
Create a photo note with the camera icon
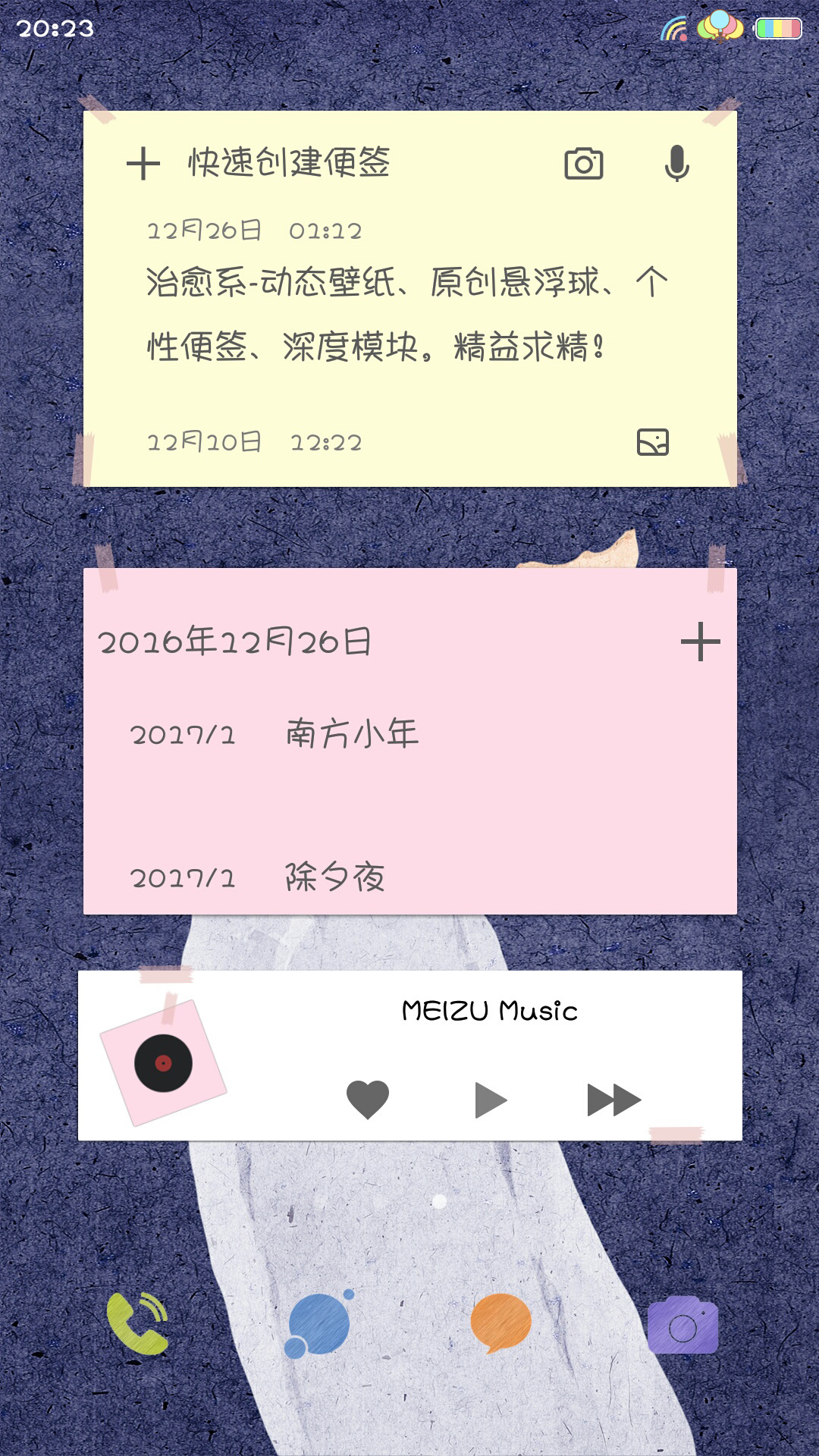pyautogui.click(x=584, y=163)
